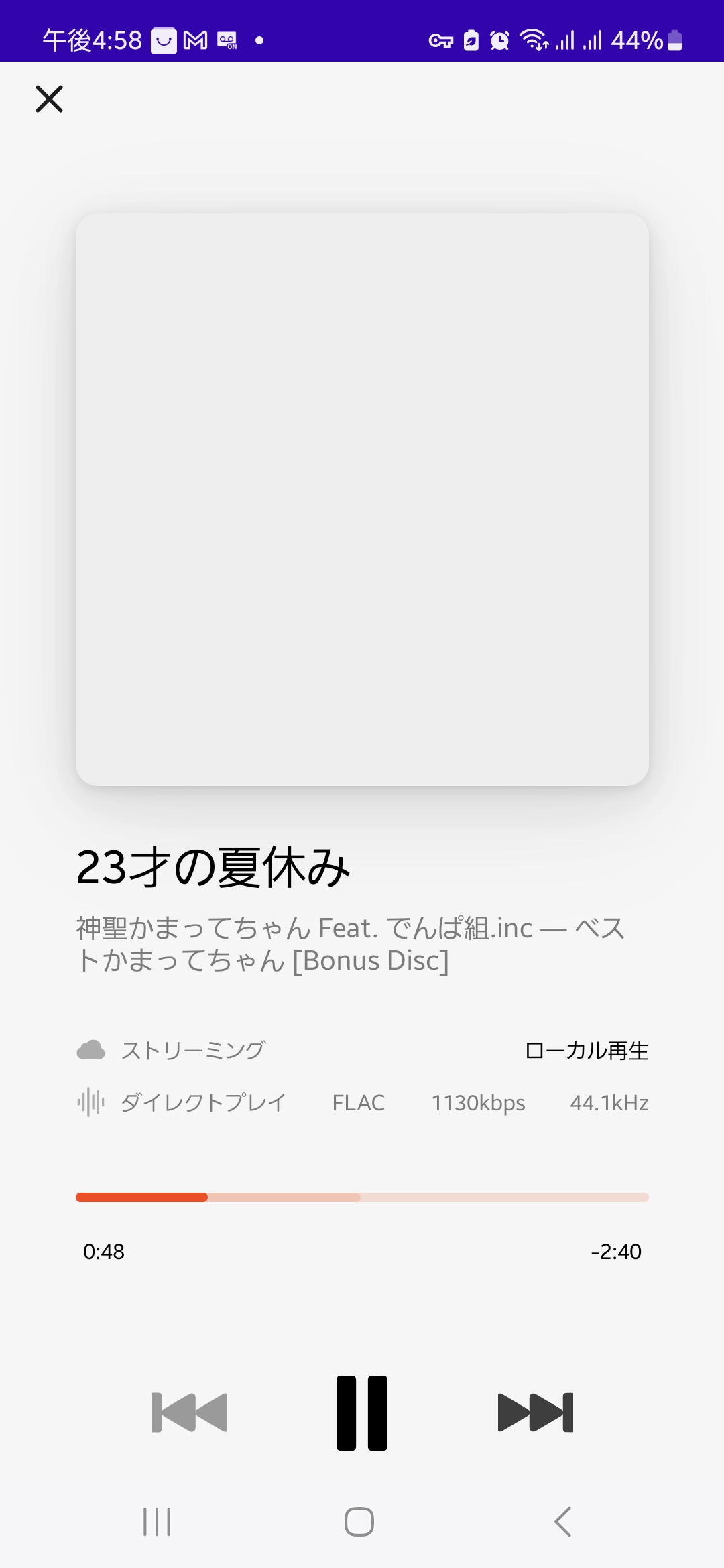Image resolution: width=724 pixels, height=1568 pixels.
Task: Pause the current song
Action: point(362,1412)
